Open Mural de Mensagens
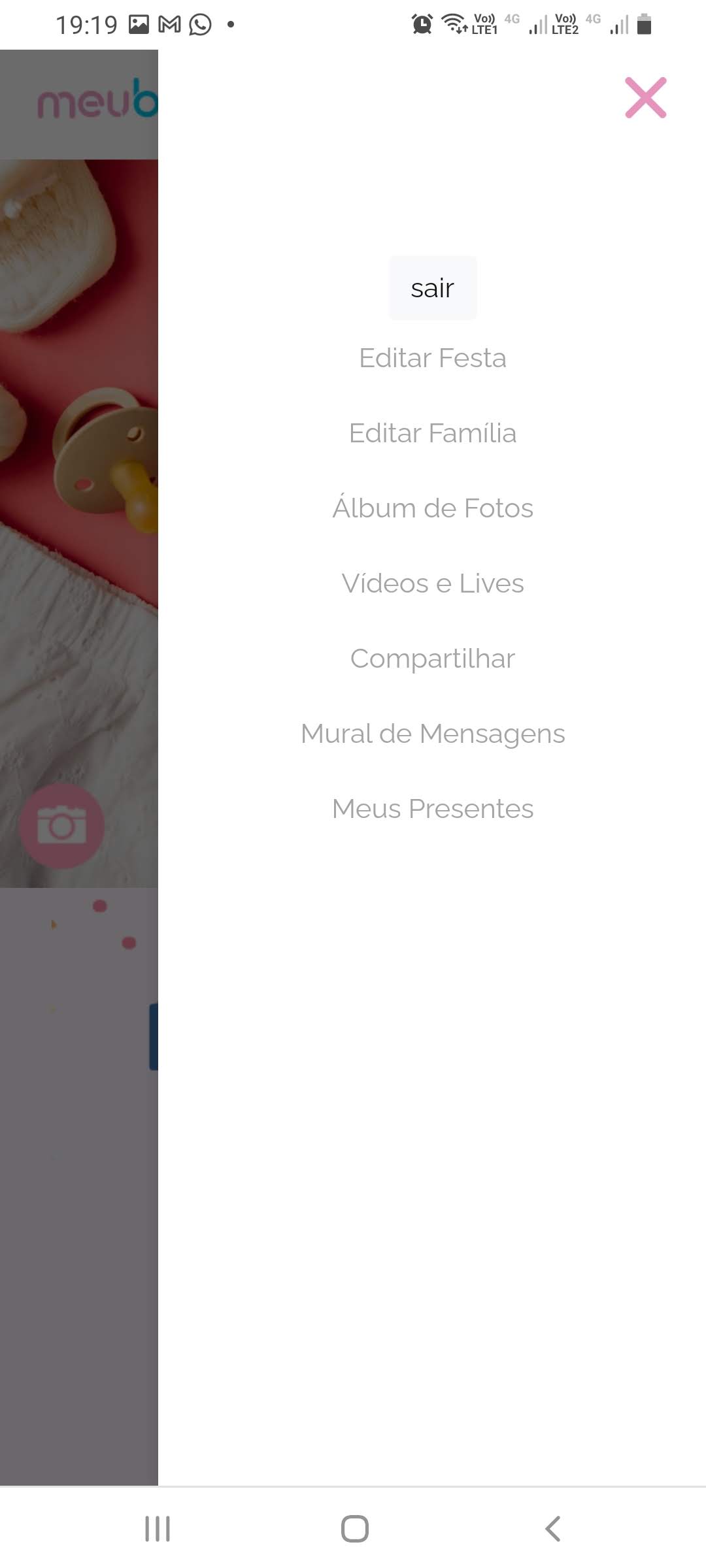 pos(433,734)
